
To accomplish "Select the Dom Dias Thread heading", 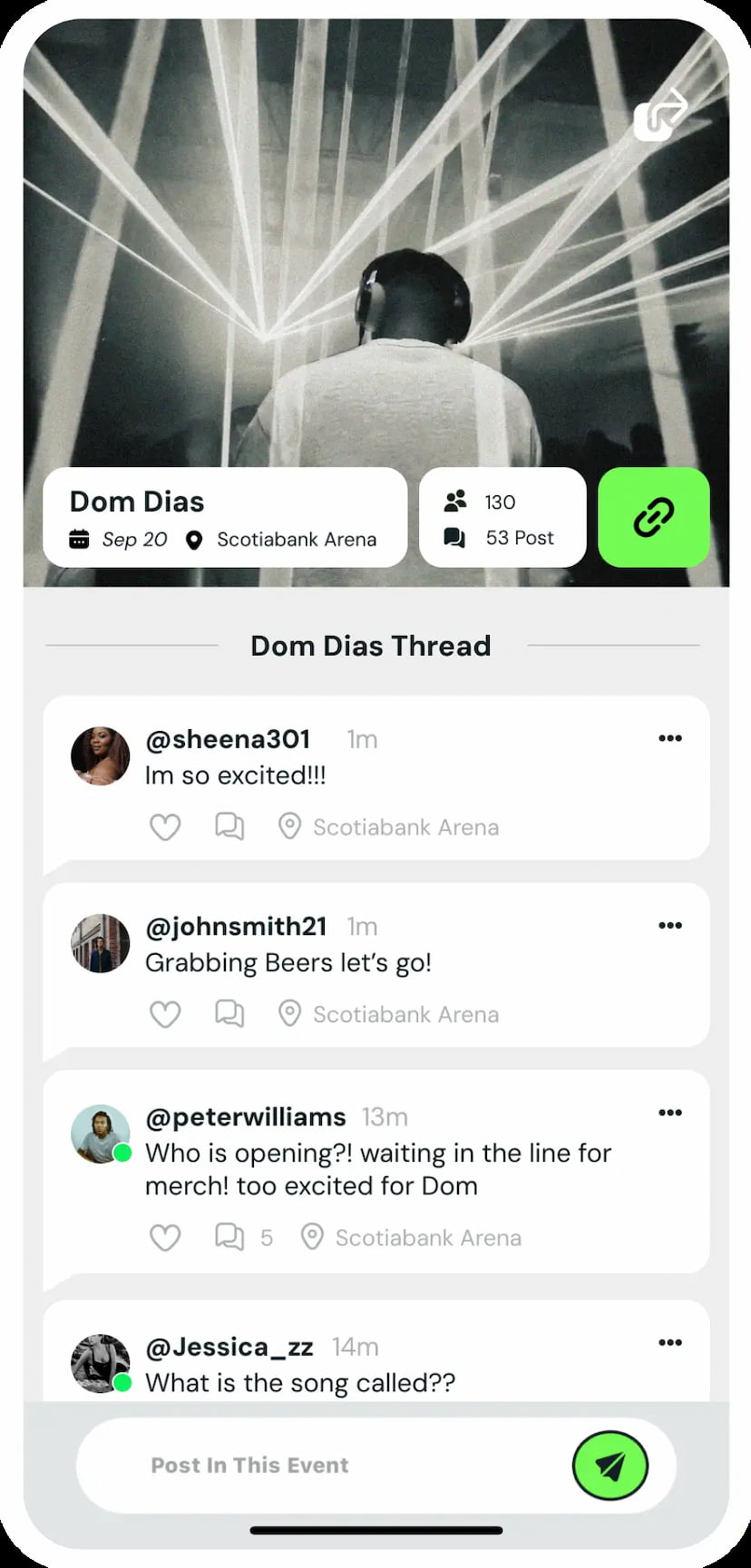I will click(370, 645).
